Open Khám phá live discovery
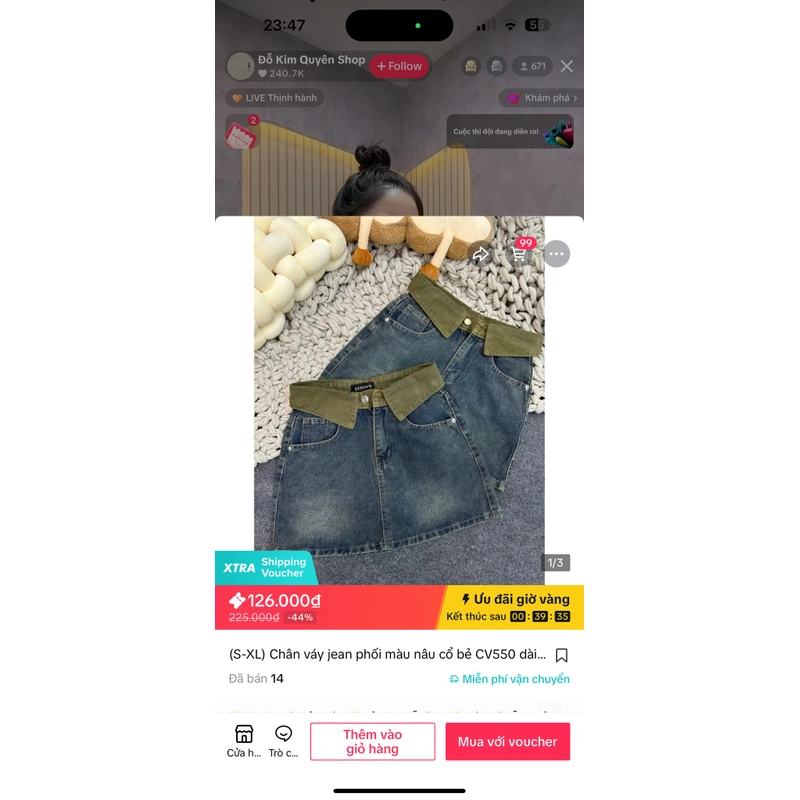800x800 pixels. point(540,98)
